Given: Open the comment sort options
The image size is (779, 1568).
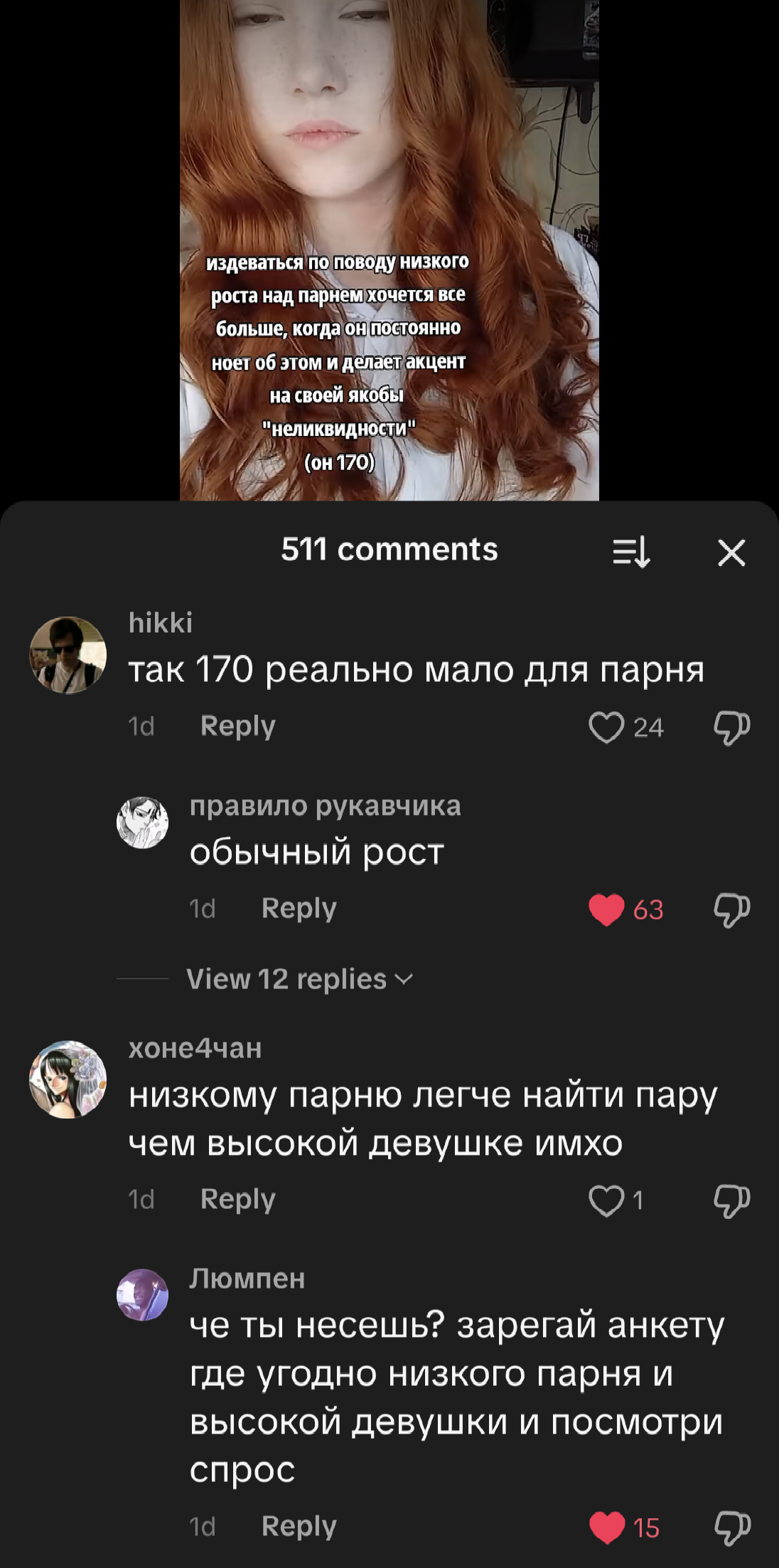Looking at the screenshot, I should pyautogui.click(x=631, y=552).
